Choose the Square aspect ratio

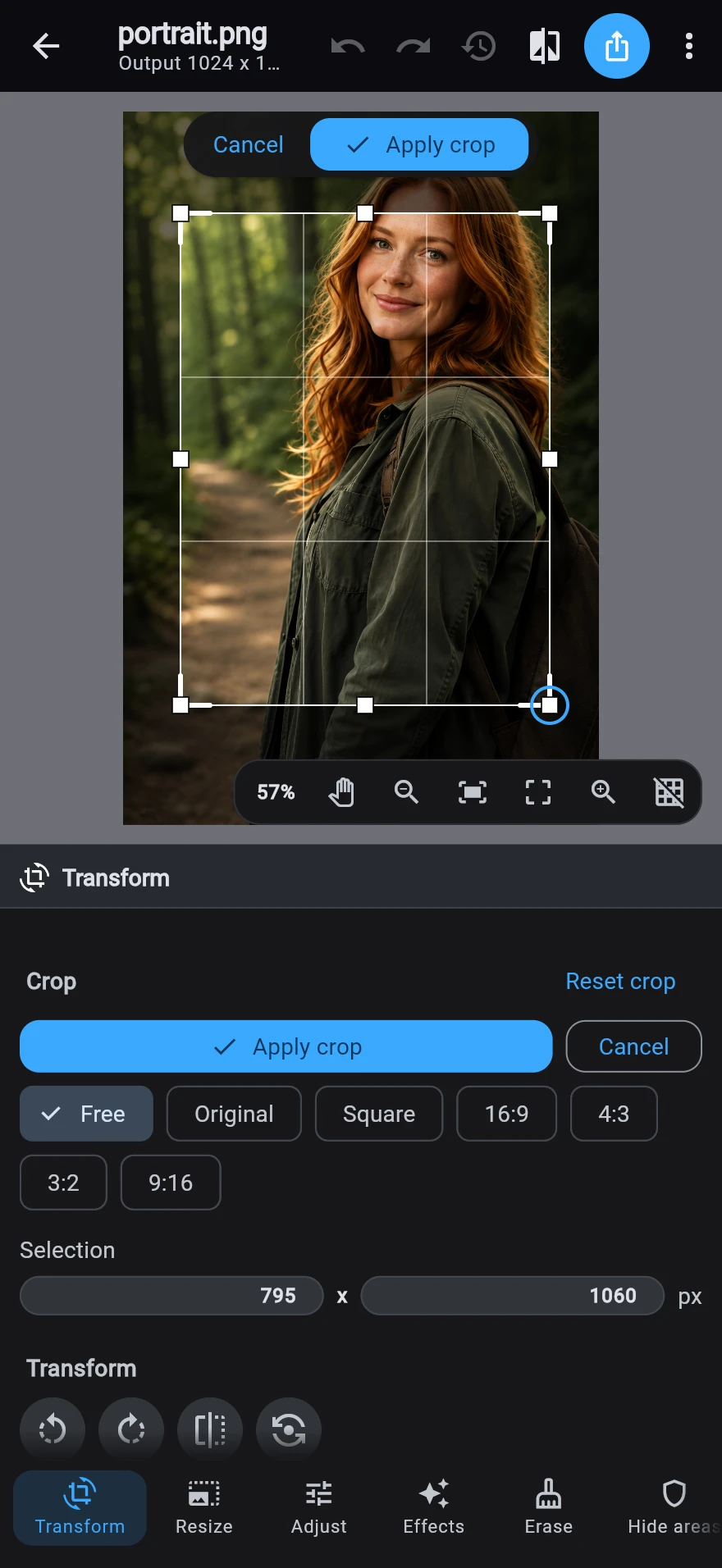coord(379,1114)
